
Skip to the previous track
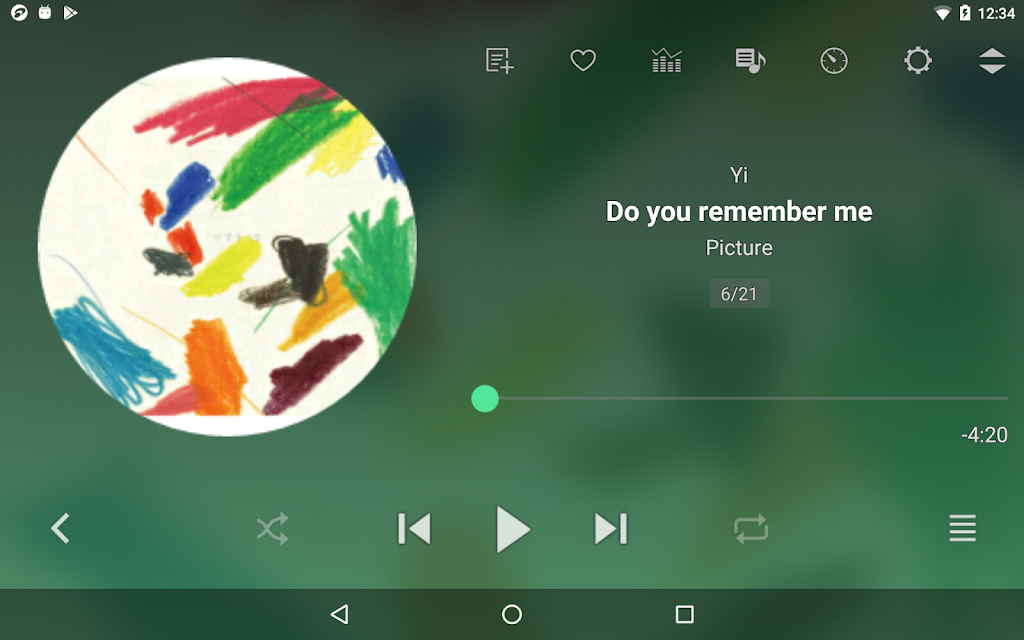414,528
